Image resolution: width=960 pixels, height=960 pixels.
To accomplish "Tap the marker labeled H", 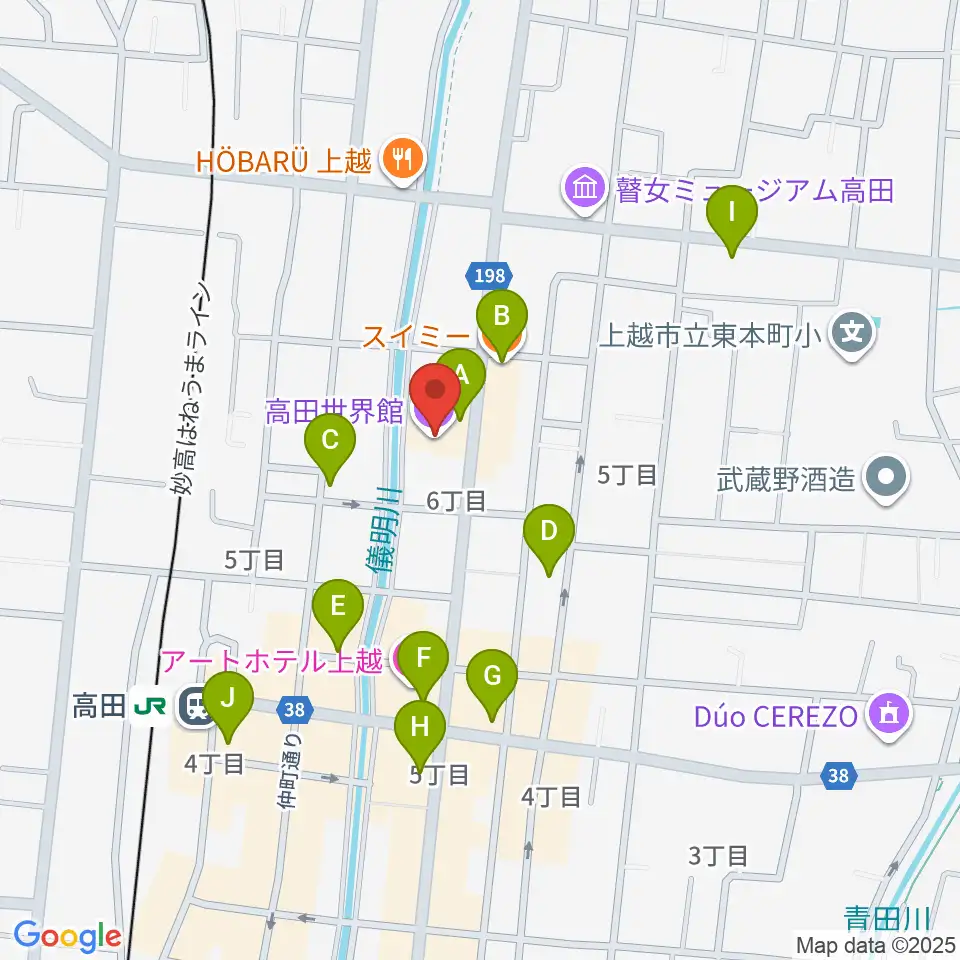I will [419, 731].
